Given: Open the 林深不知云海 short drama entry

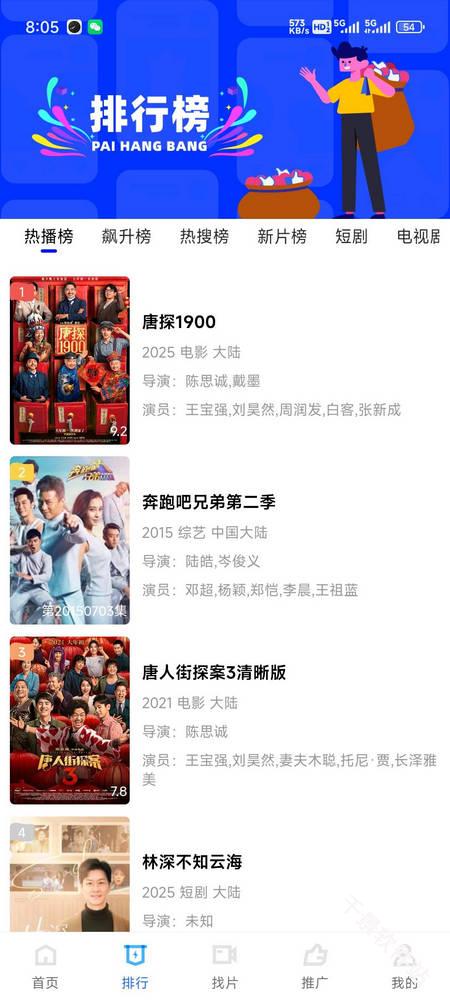Looking at the screenshot, I should (x=225, y=872).
